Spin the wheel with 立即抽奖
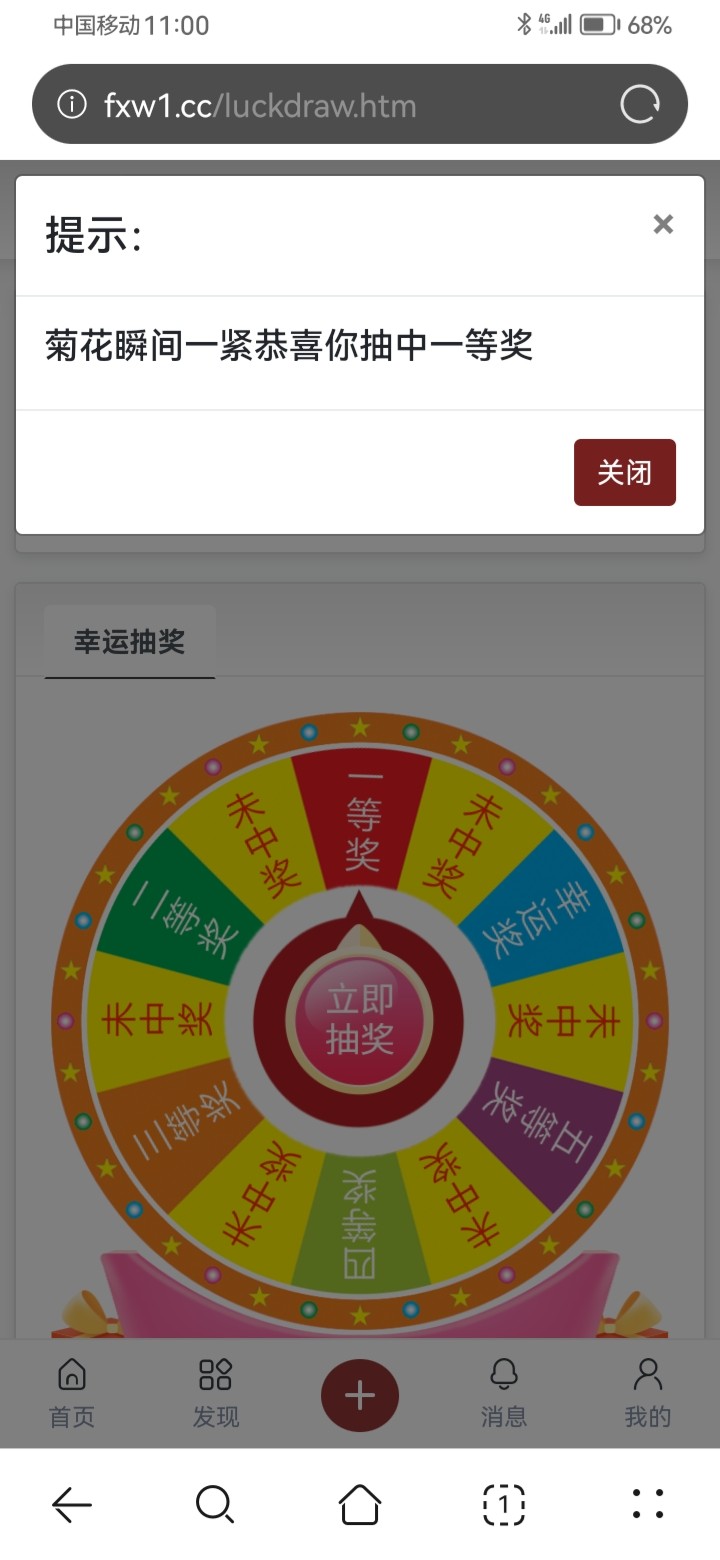This screenshot has width=720, height=1560. 360,1018
